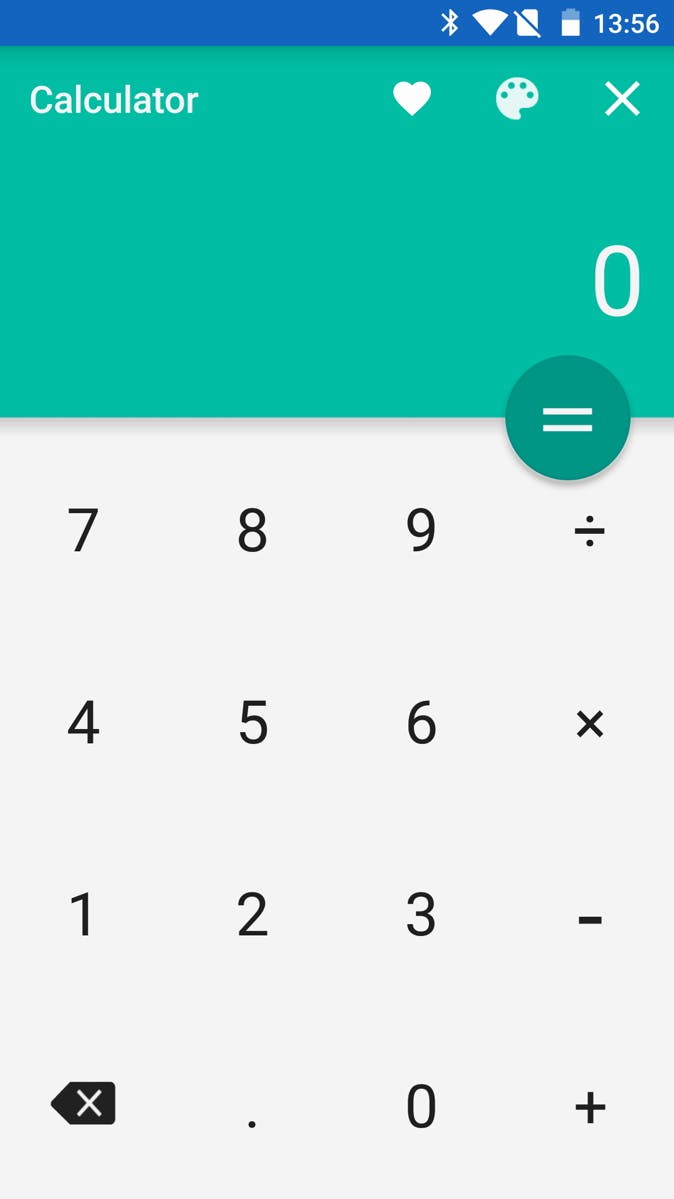Enter the digit 2
The height and width of the screenshot is (1199, 674).
252,914
